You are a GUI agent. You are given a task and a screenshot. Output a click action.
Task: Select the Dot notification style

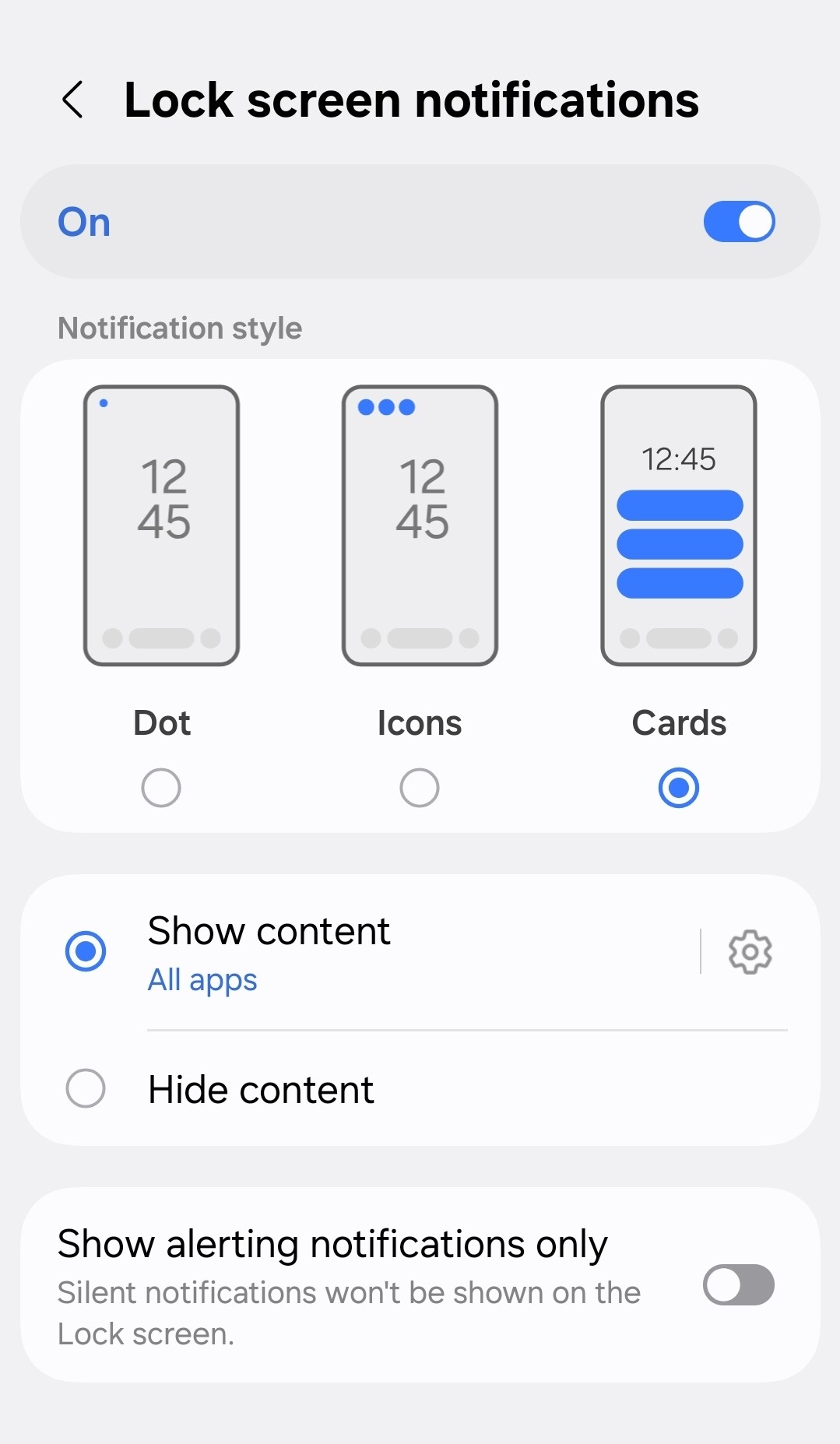point(161,788)
